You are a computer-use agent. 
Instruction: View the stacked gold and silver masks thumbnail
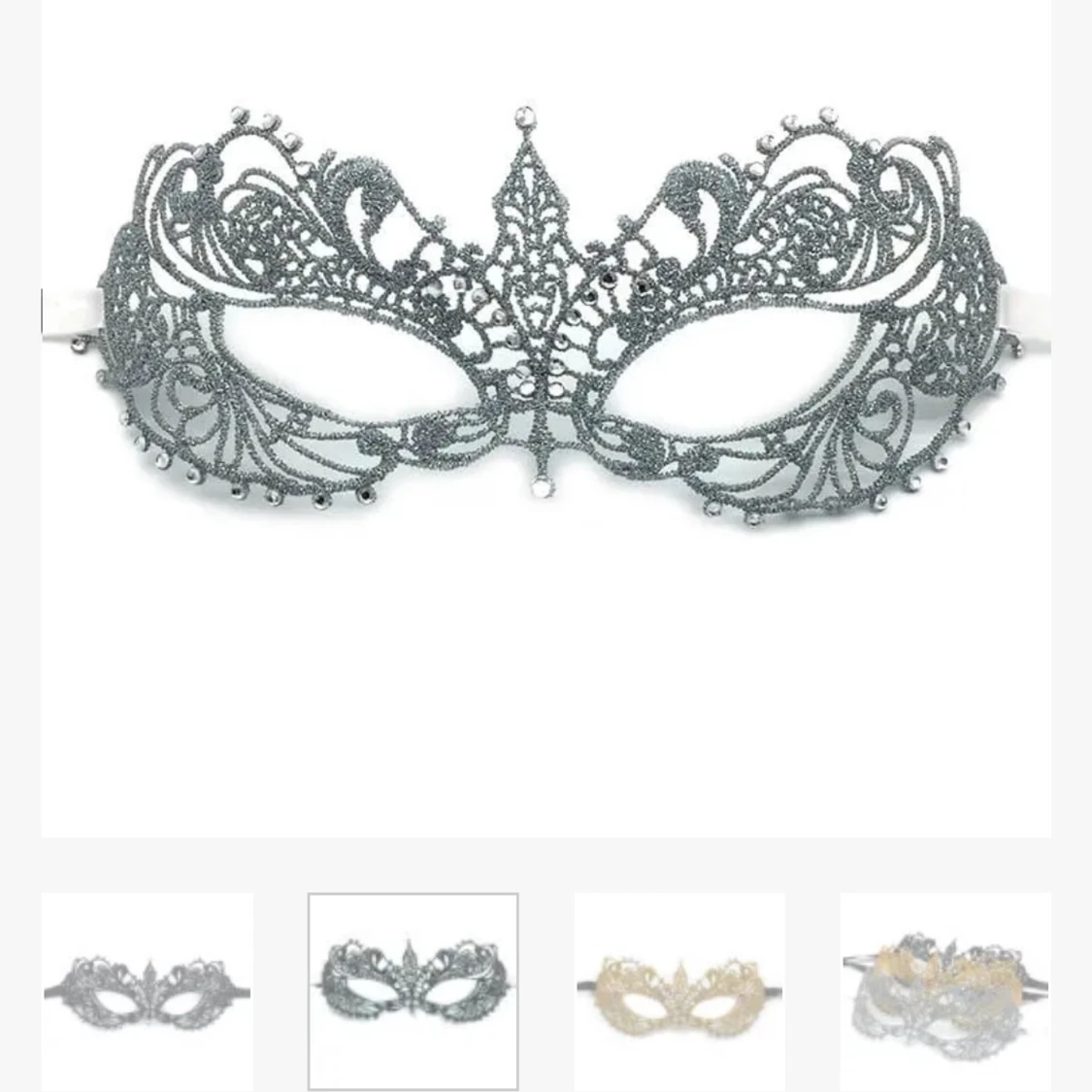click(x=945, y=990)
